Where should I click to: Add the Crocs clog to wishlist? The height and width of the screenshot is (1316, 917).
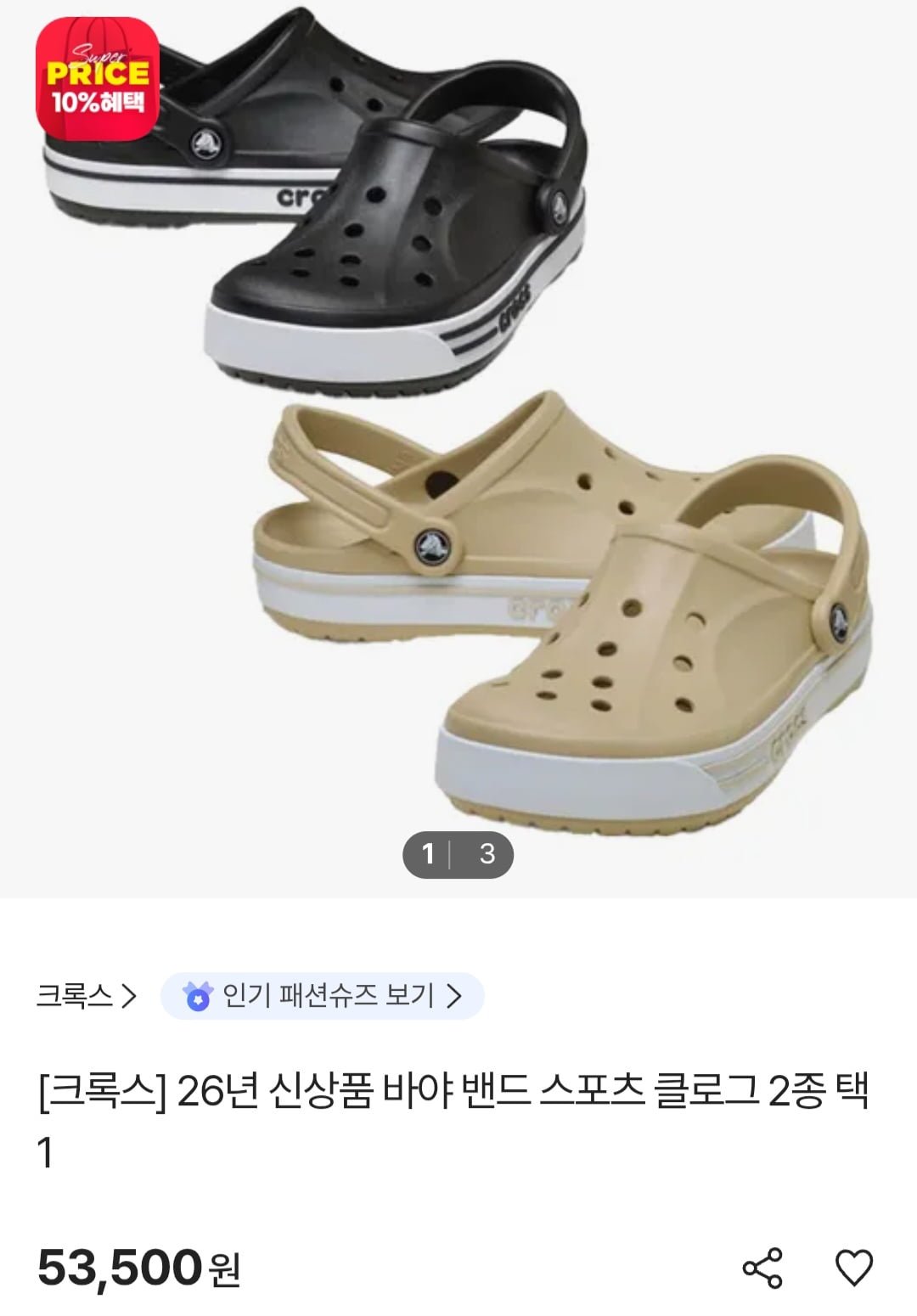point(853,1268)
